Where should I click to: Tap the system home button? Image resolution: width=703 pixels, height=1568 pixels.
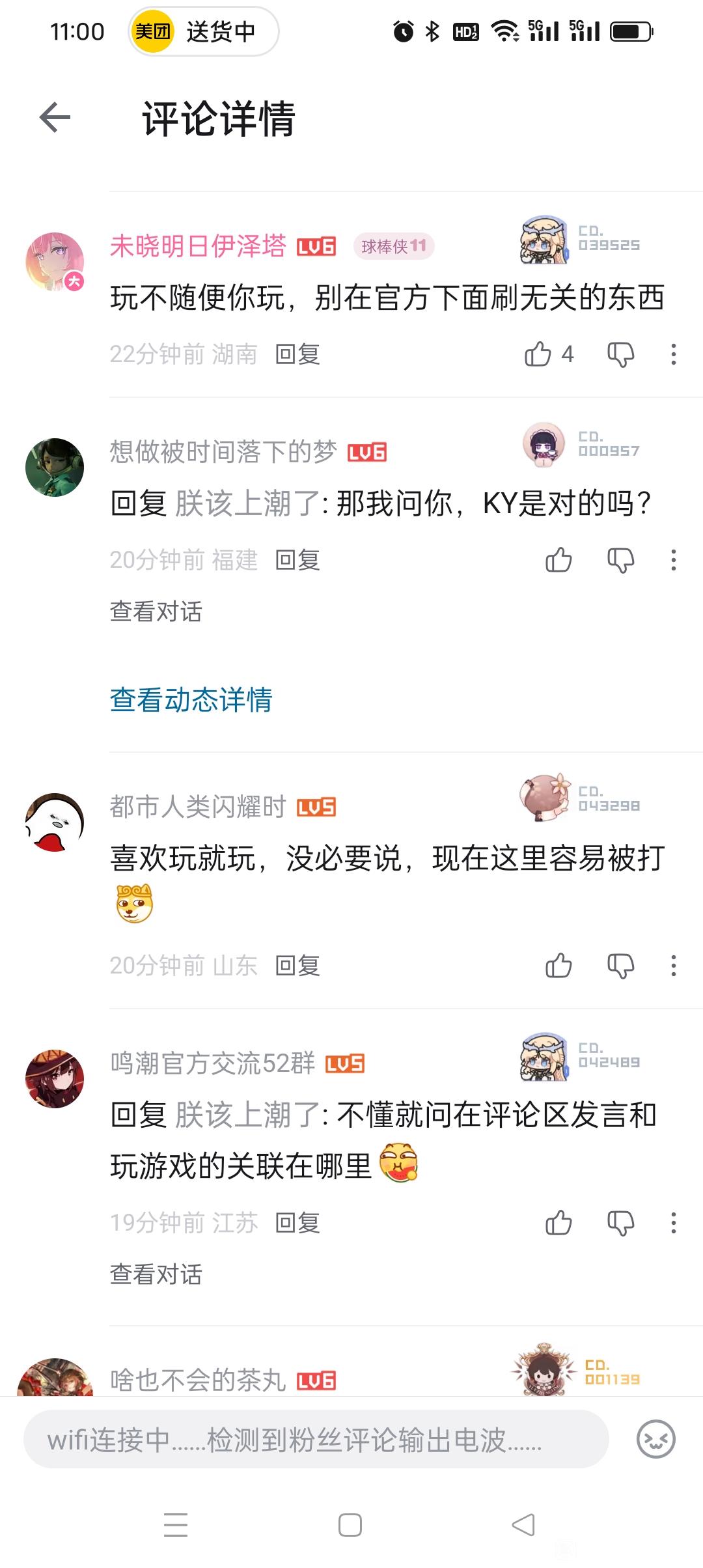click(x=350, y=1525)
